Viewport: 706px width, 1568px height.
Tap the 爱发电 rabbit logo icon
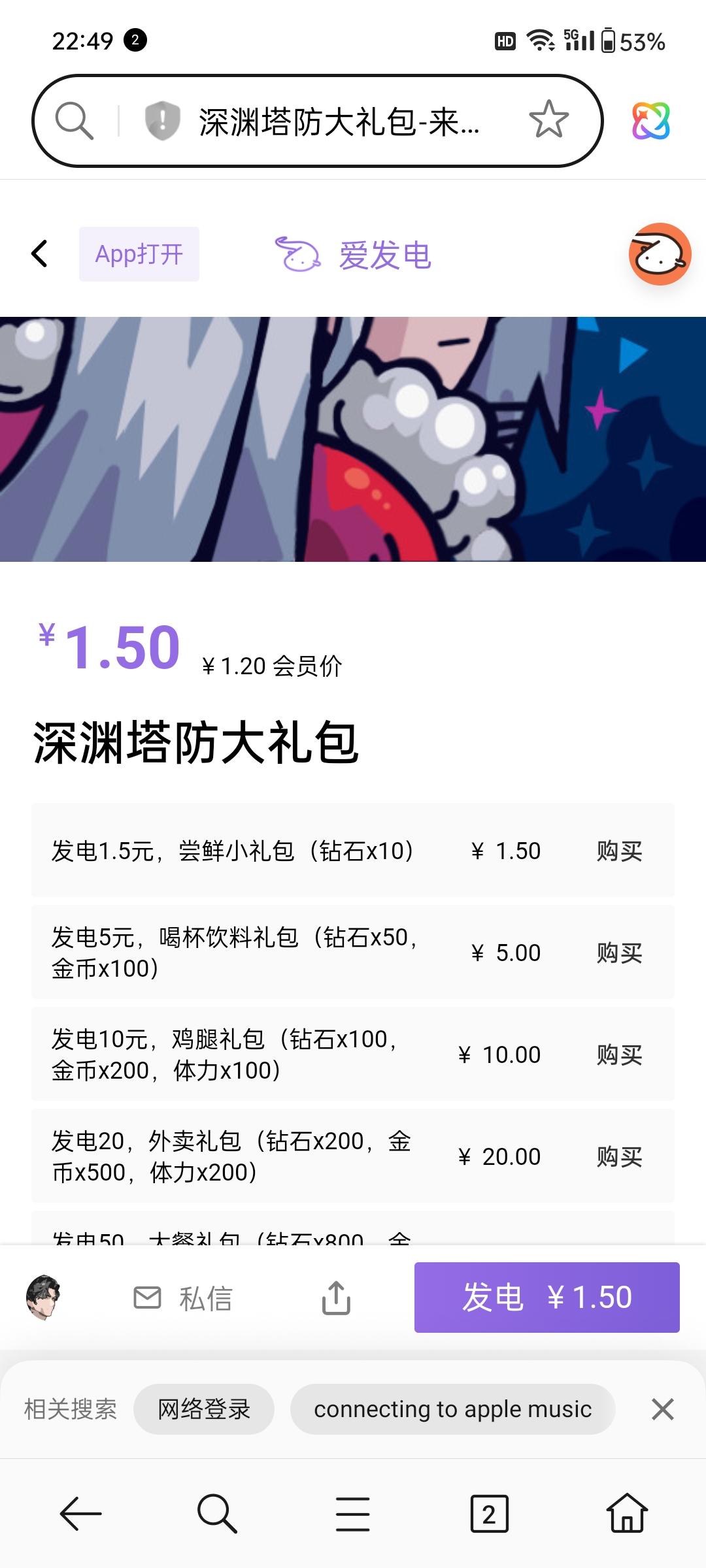[297, 254]
